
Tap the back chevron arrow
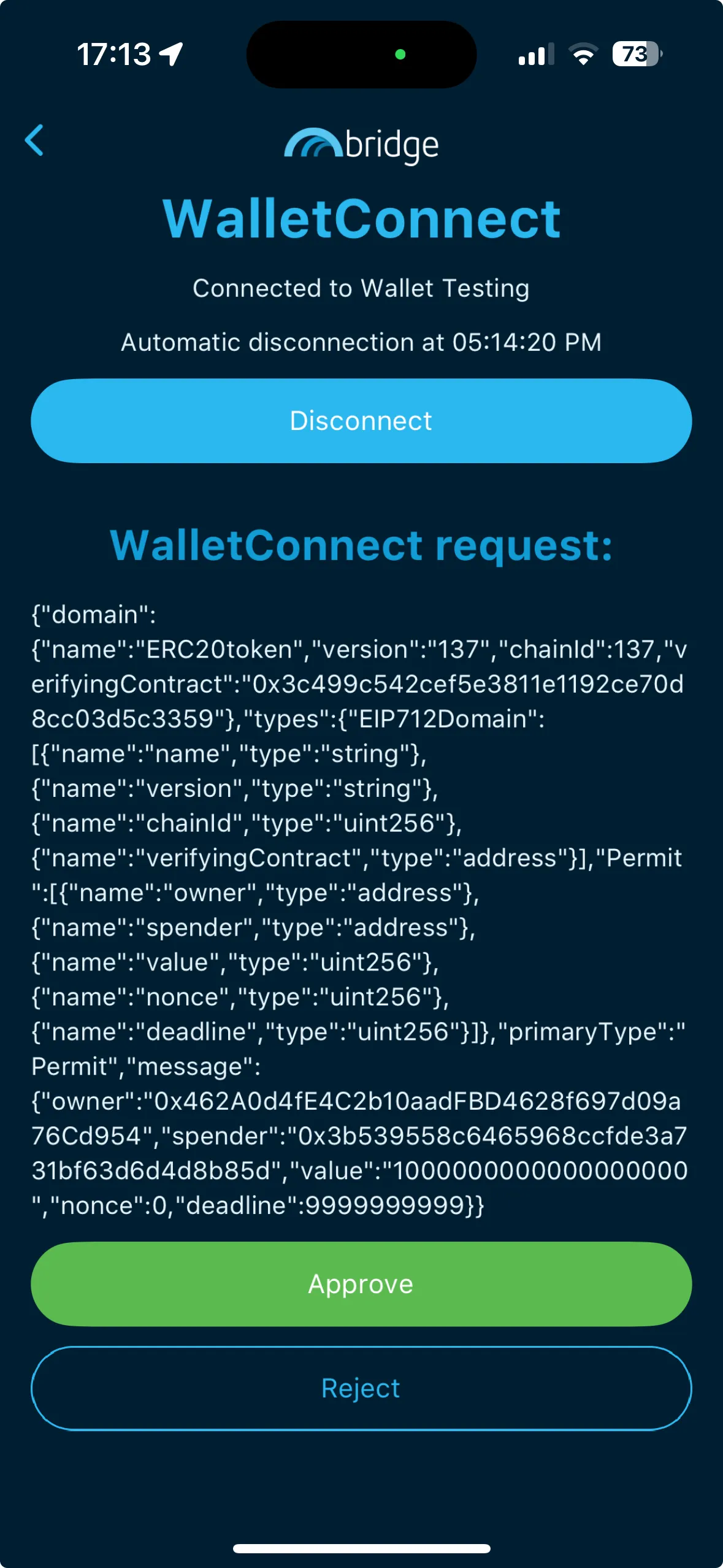[35, 141]
